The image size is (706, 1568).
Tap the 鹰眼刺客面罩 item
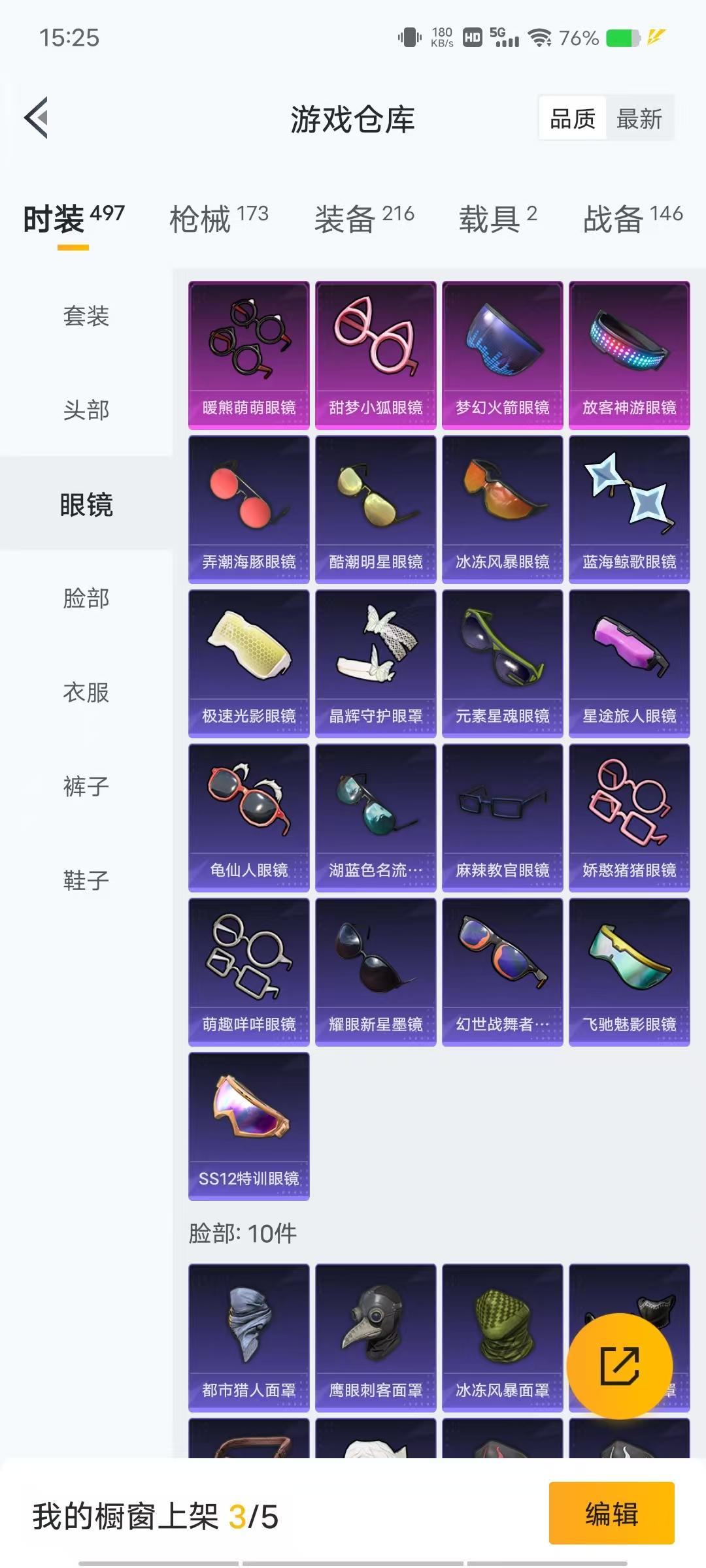click(375, 1340)
